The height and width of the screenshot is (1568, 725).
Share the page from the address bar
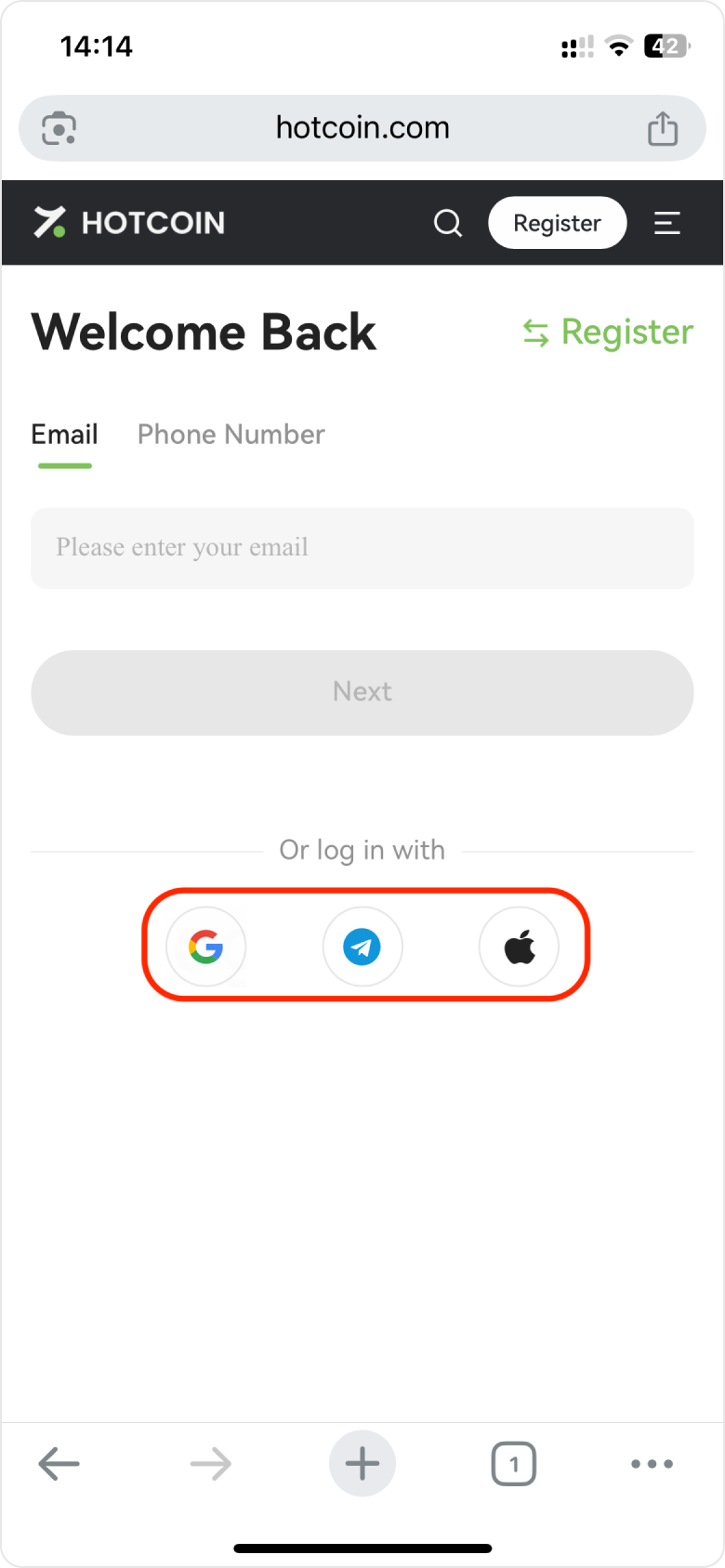coord(663,128)
